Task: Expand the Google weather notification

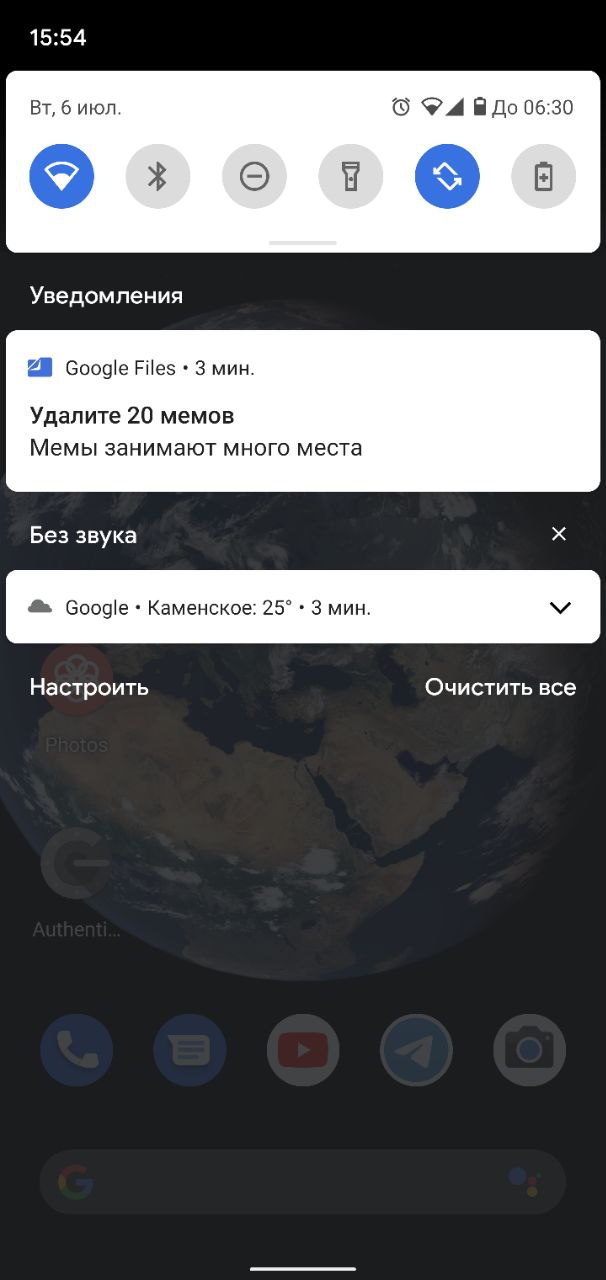Action: click(560, 607)
